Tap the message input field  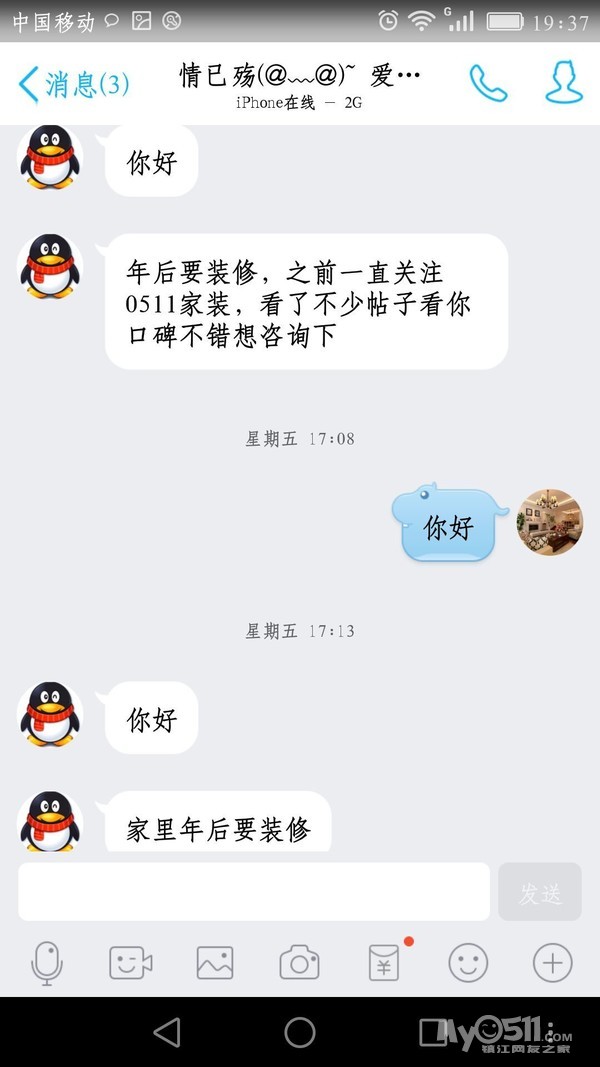pos(254,891)
